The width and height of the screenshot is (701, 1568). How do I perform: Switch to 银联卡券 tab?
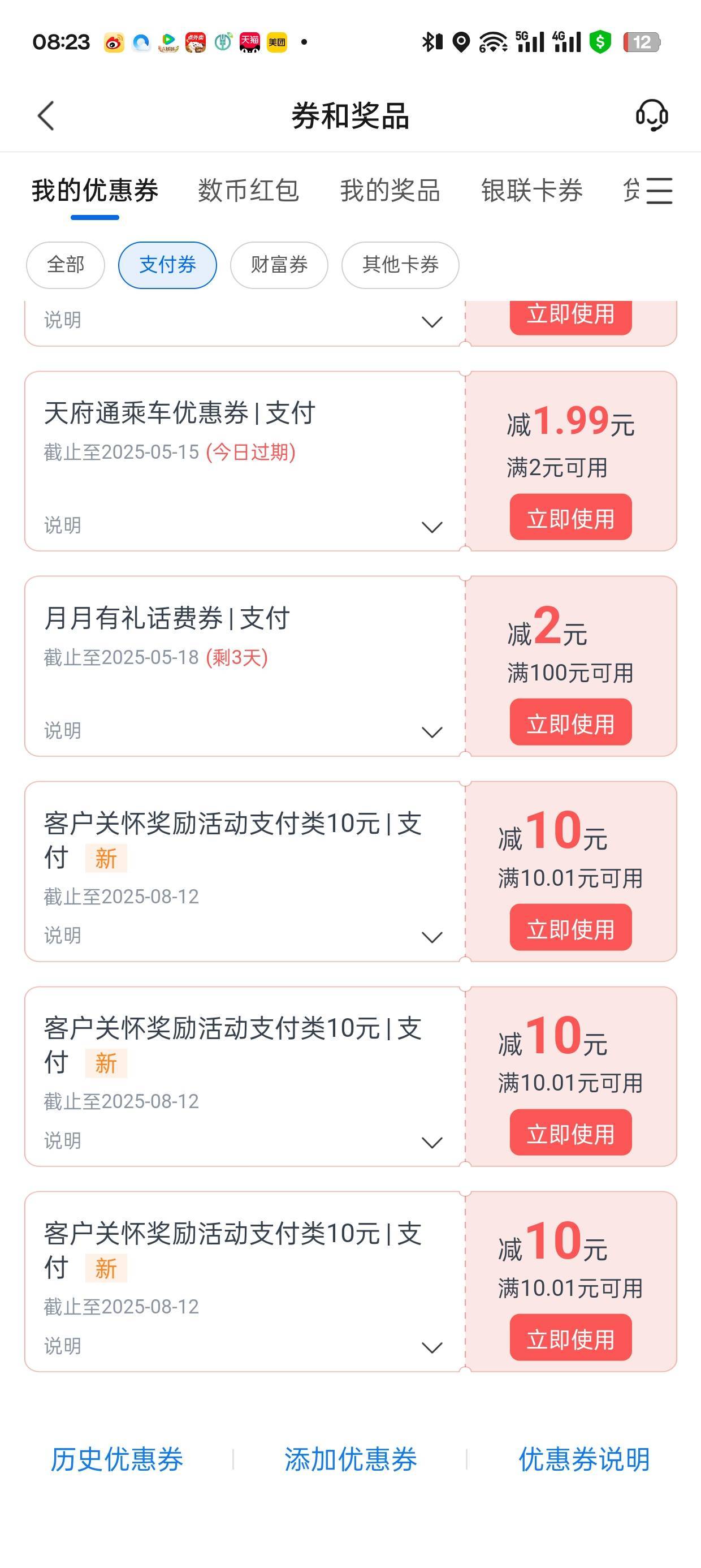pos(532,191)
